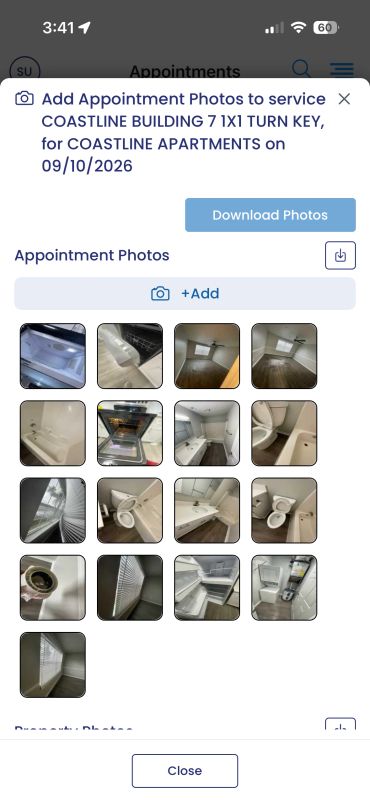
Task: Open the last photo showing blinds and floor
Action: pos(53,665)
